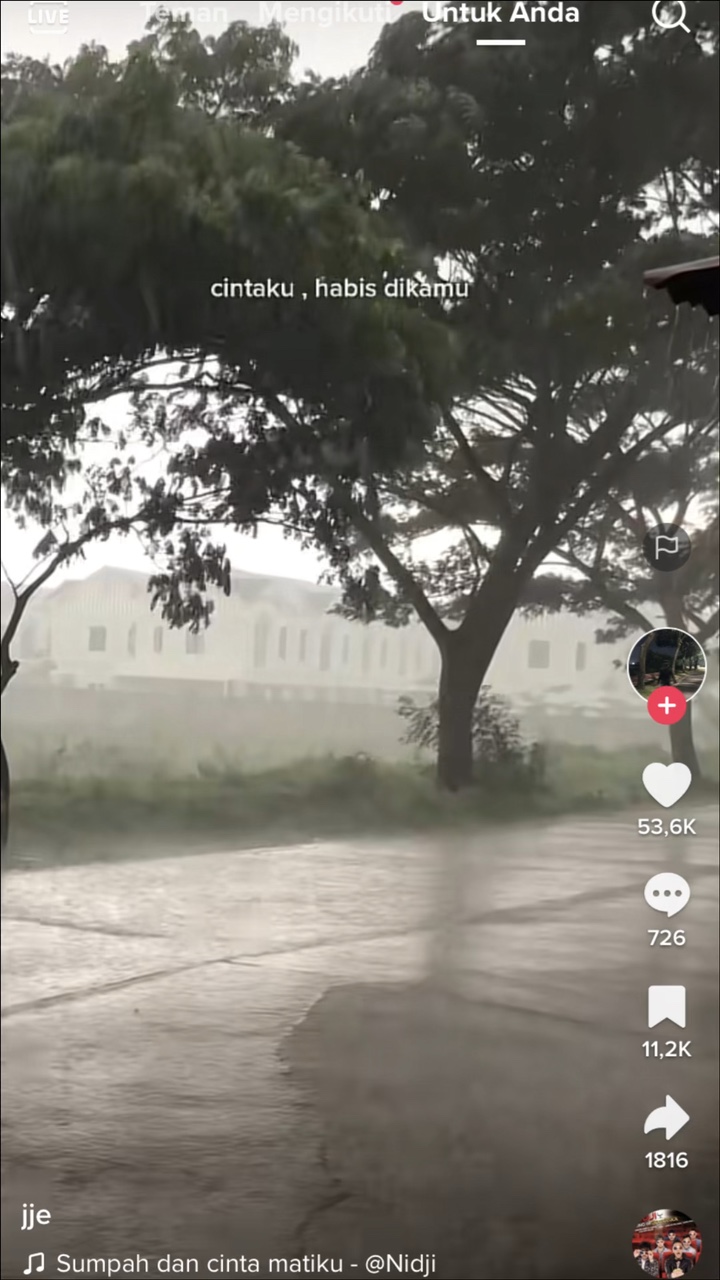Screen dimensions: 720x1280
Task: Follow the creator with the plus button
Action: coord(667,706)
